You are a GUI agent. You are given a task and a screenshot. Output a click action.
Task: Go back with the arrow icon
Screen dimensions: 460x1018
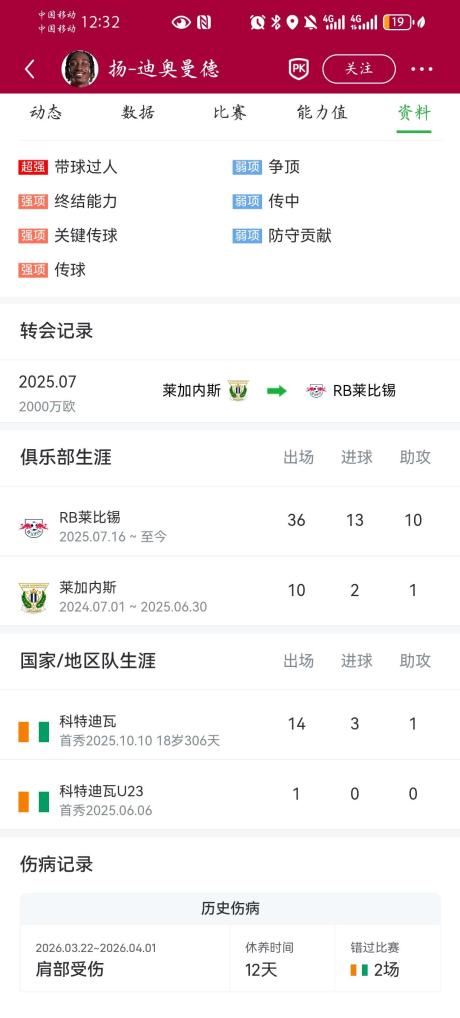[29, 69]
